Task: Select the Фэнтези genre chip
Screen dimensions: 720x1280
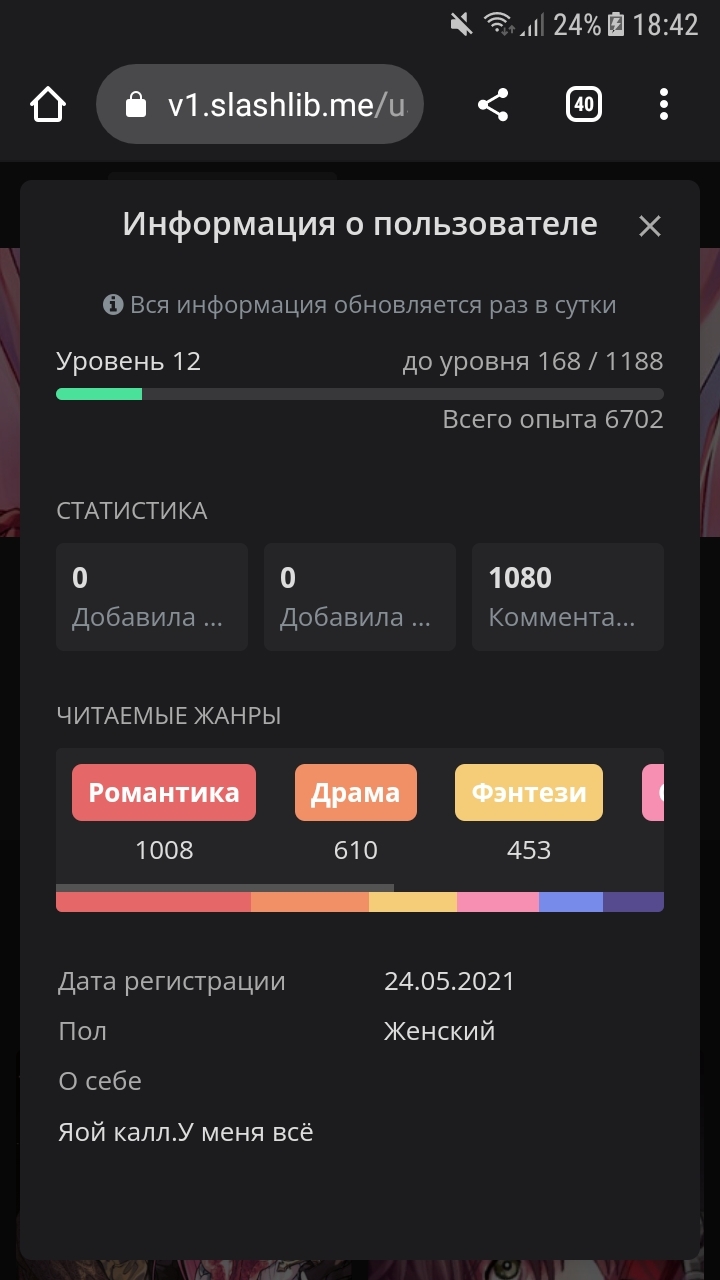Action: (x=528, y=793)
